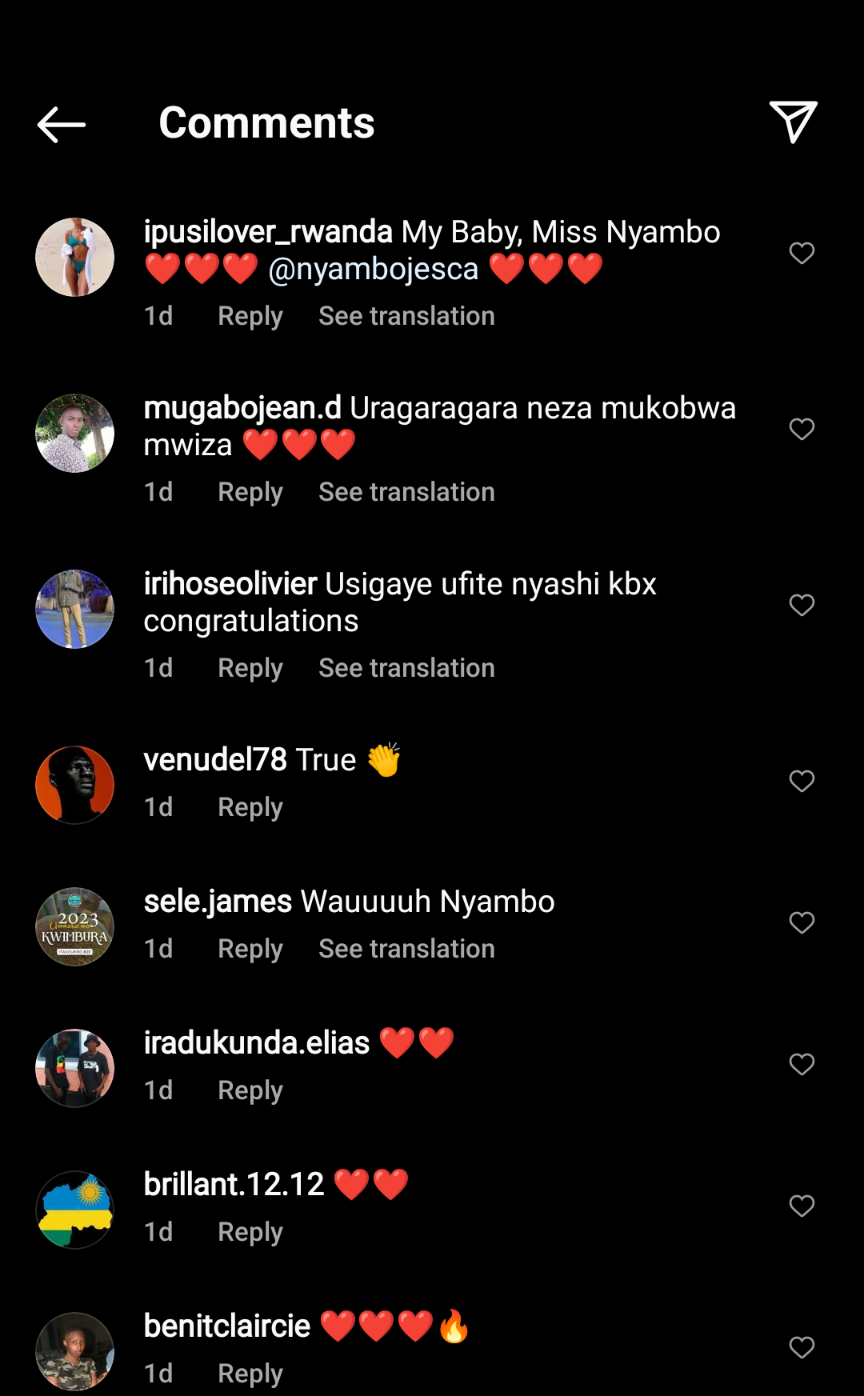This screenshot has height=1396, width=864.
Task: Reply to benitclaircie's comment
Action: (x=250, y=1374)
